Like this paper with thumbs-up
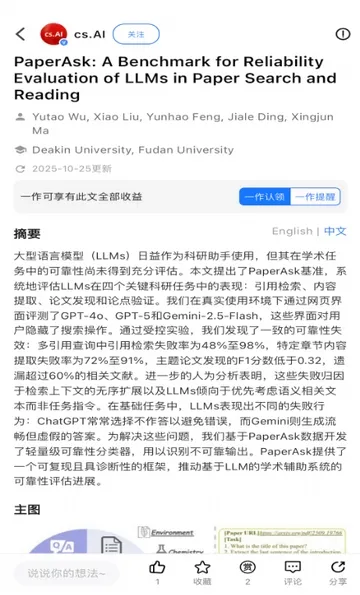Image resolution: width=360 pixels, height=595 pixels. click(157, 572)
